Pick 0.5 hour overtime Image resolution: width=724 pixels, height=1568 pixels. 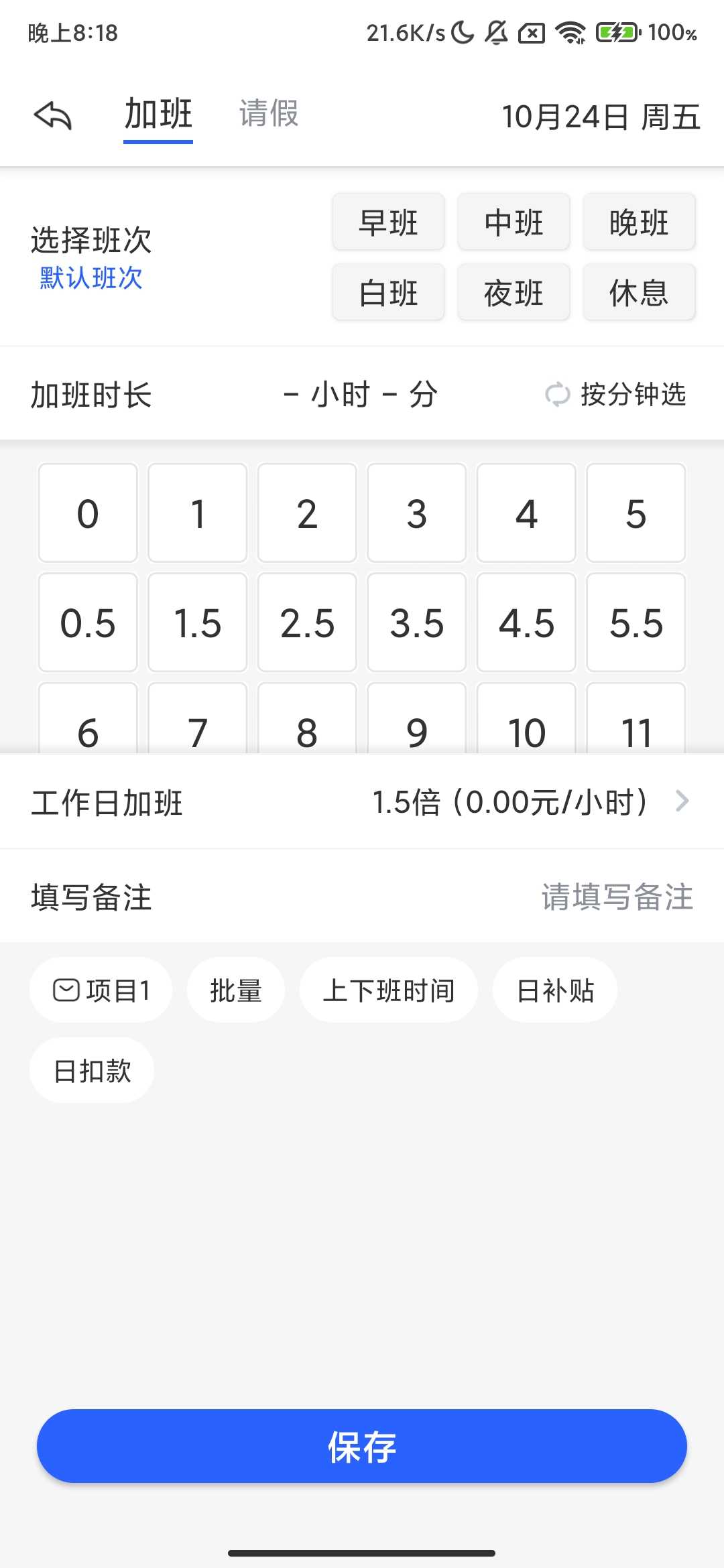click(88, 623)
